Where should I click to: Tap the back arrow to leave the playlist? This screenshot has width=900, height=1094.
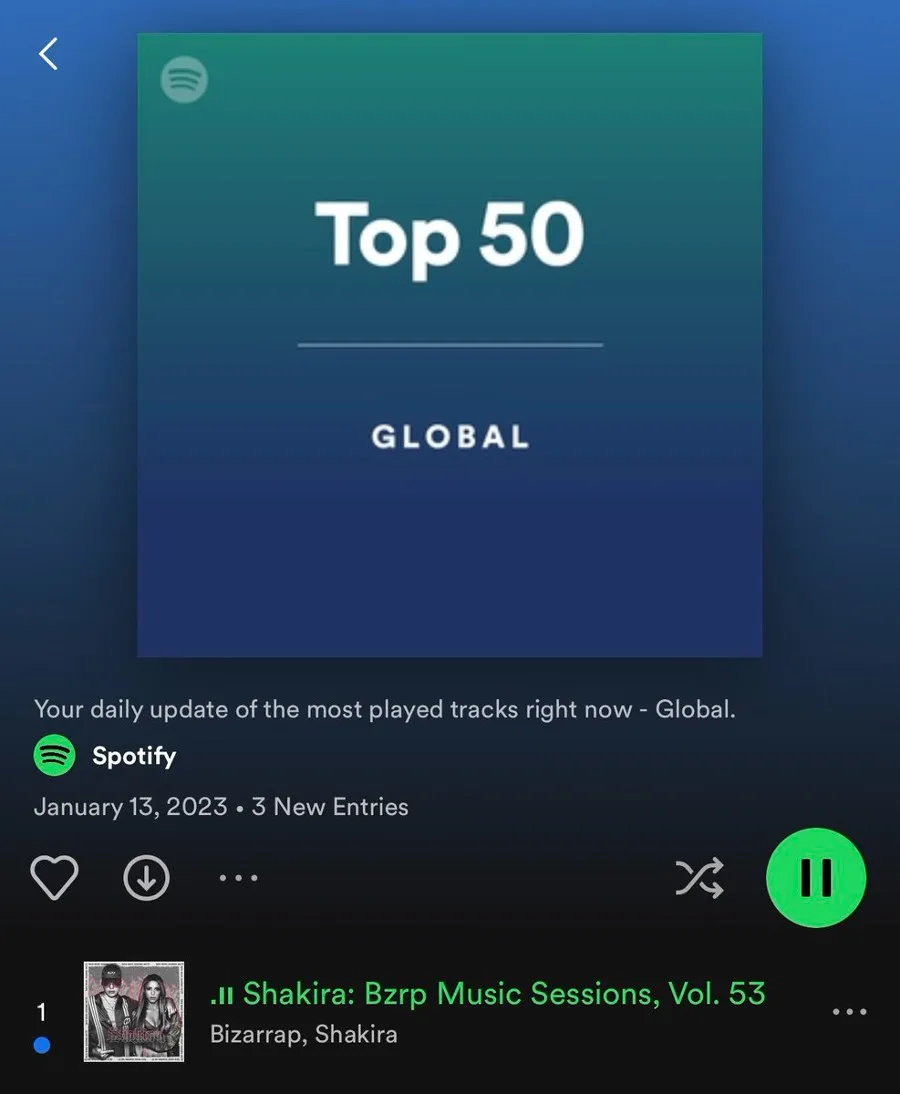coord(48,54)
